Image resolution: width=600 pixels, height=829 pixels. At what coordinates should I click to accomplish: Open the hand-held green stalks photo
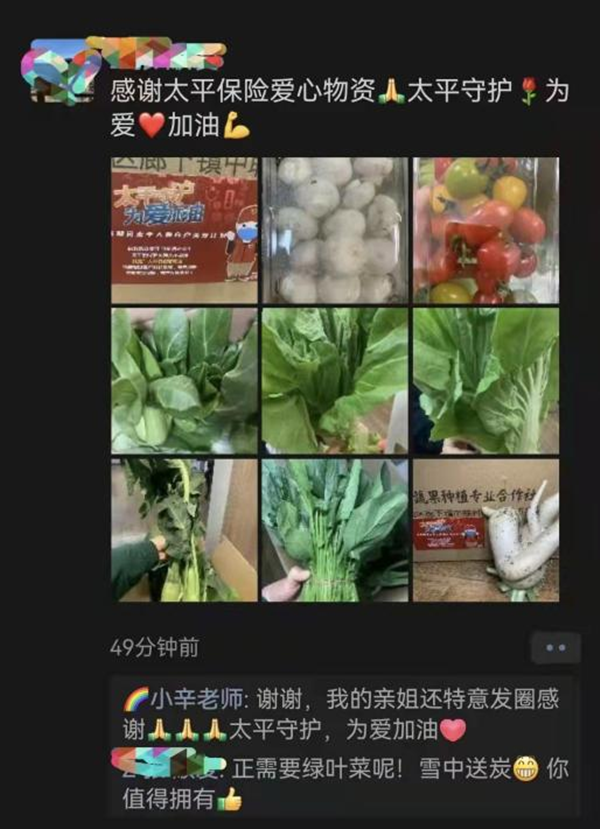(x=184, y=530)
